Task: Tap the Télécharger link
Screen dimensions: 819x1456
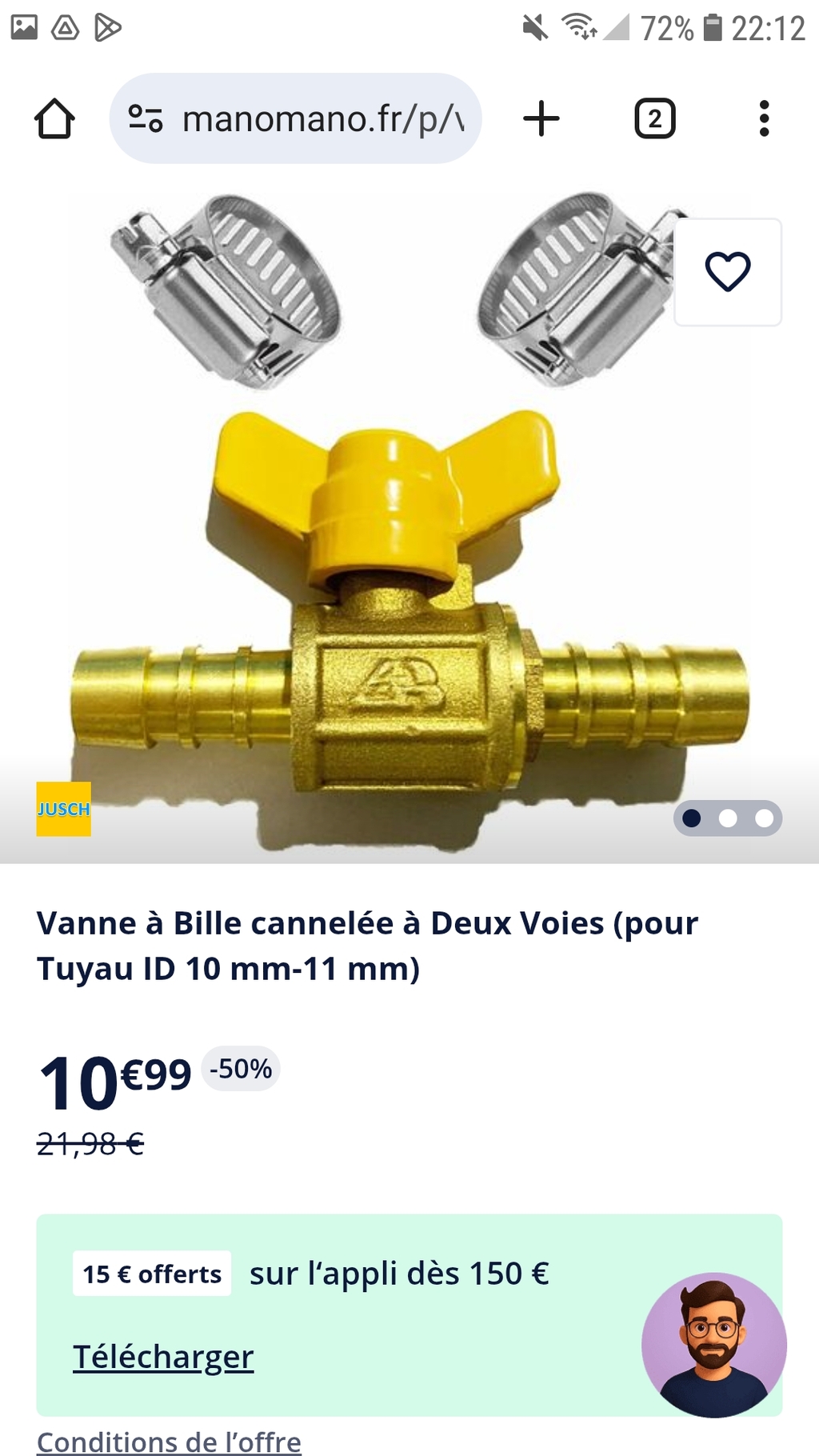Action: coord(163,1357)
